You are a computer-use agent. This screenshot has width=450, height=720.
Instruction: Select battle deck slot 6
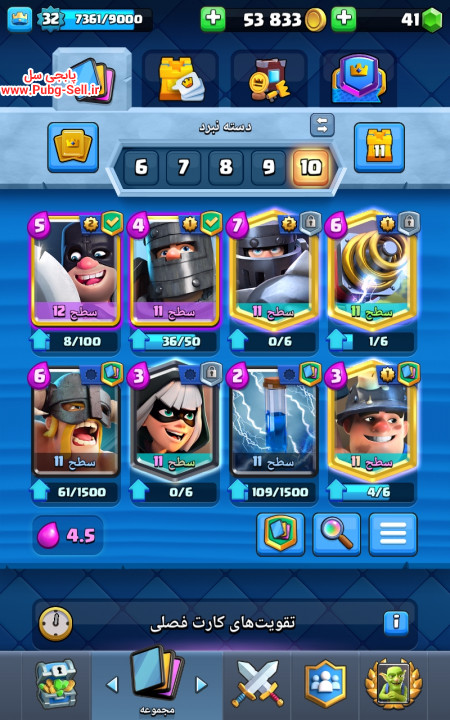coord(141,167)
